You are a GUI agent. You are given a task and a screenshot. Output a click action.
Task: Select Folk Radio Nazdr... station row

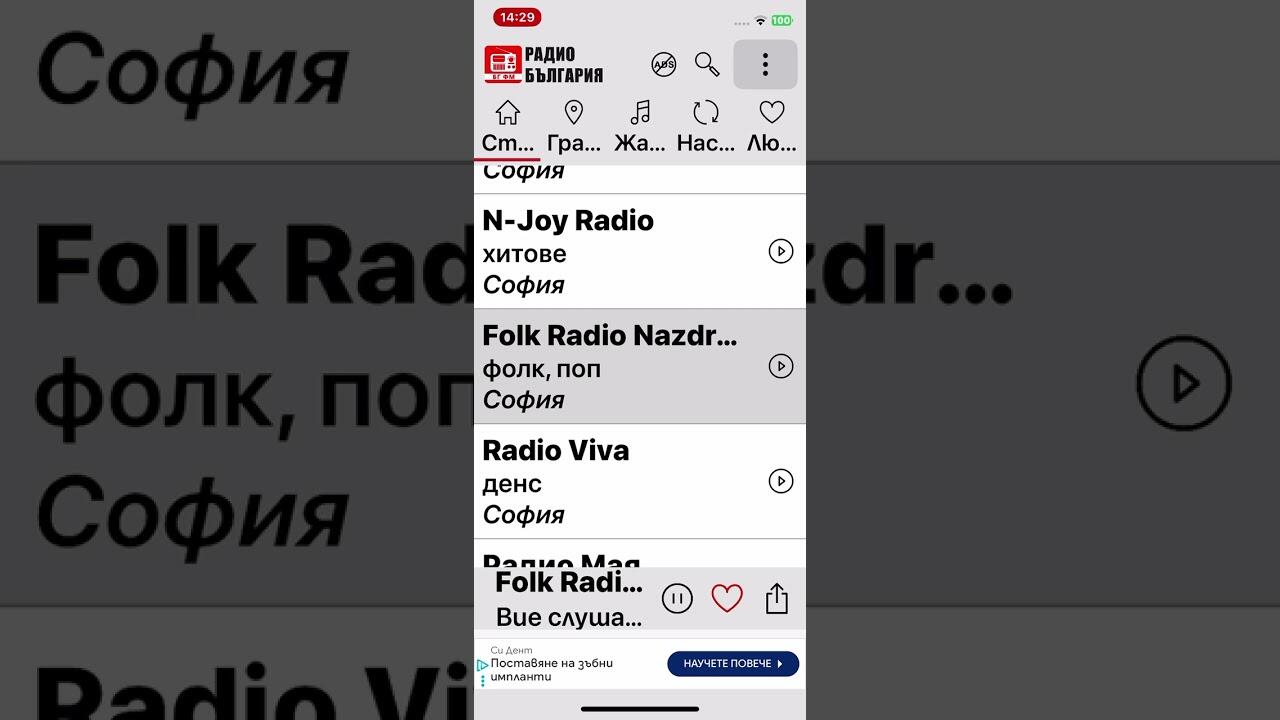coord(600,366)
